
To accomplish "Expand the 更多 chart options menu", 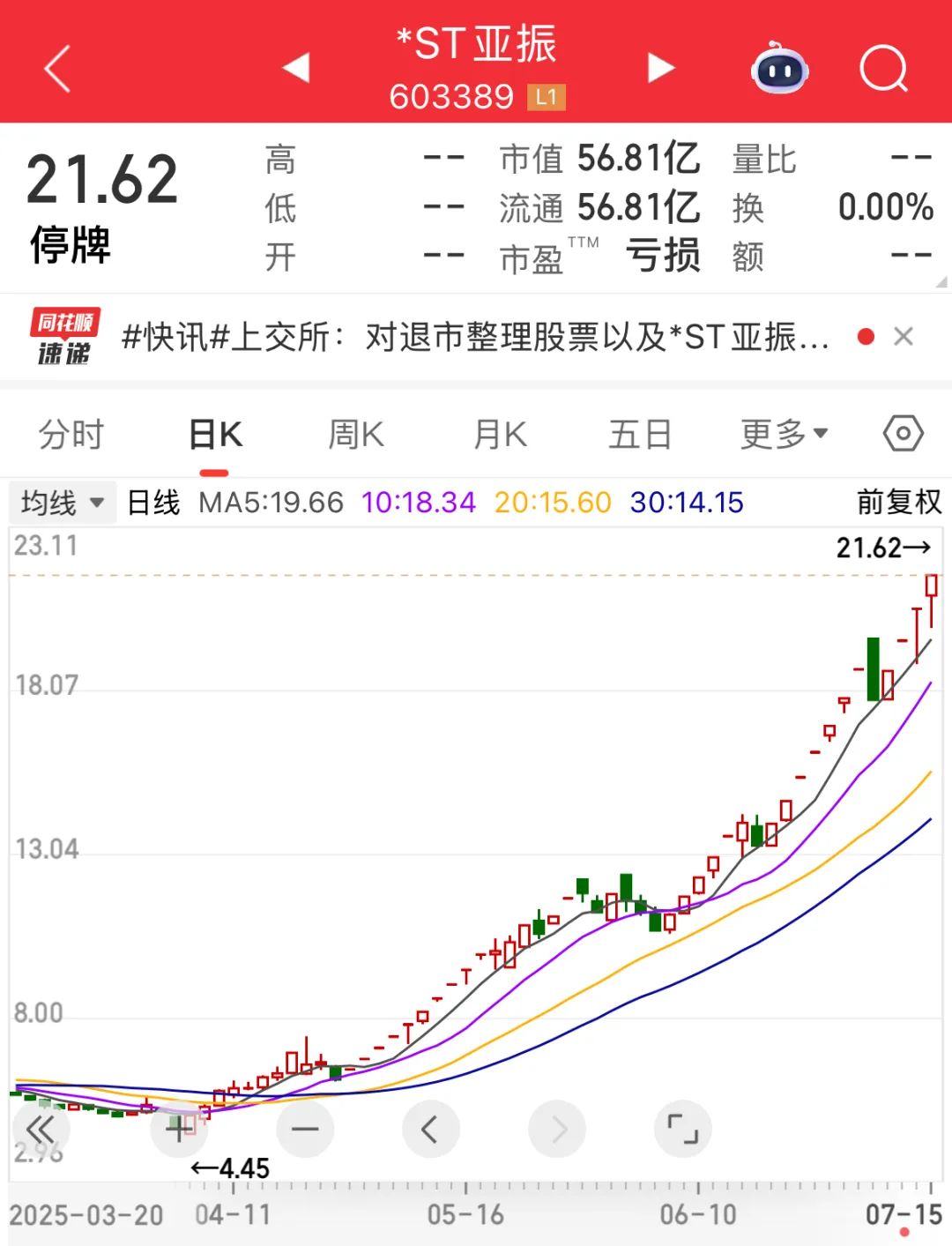I will click(x=784, y=434).
